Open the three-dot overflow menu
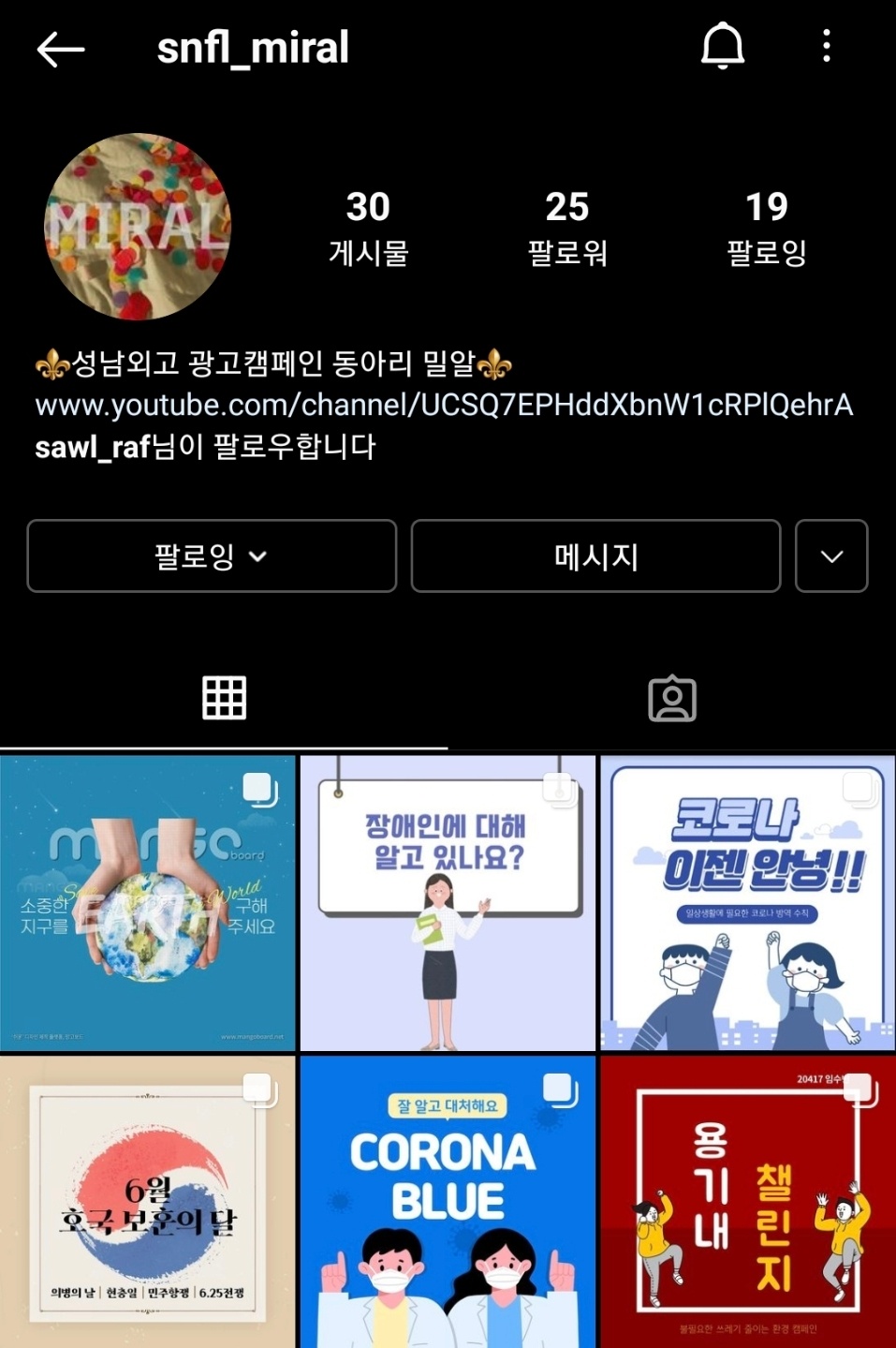Screen dimensions: 896x1348 (826, 47)
